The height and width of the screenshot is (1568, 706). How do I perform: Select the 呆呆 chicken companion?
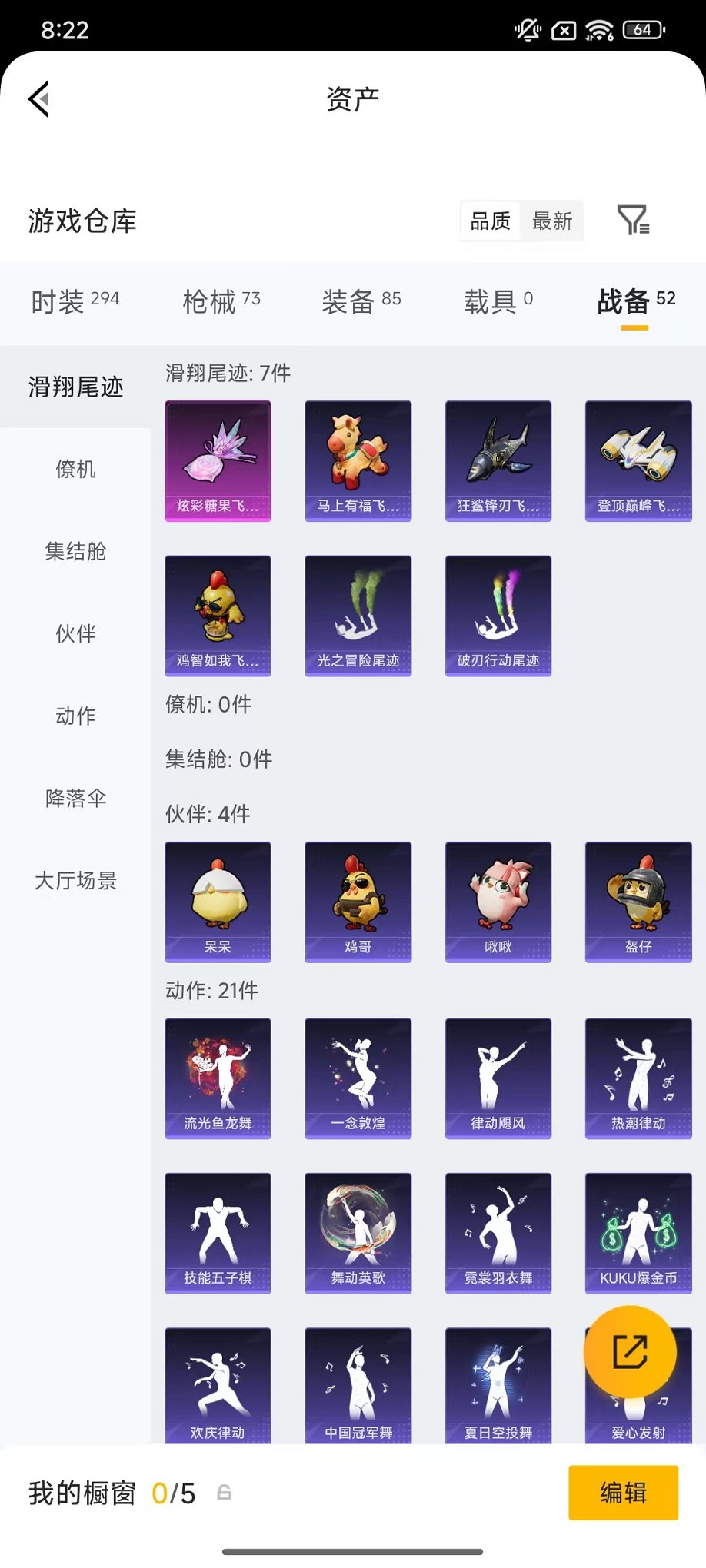pos(218,902)
